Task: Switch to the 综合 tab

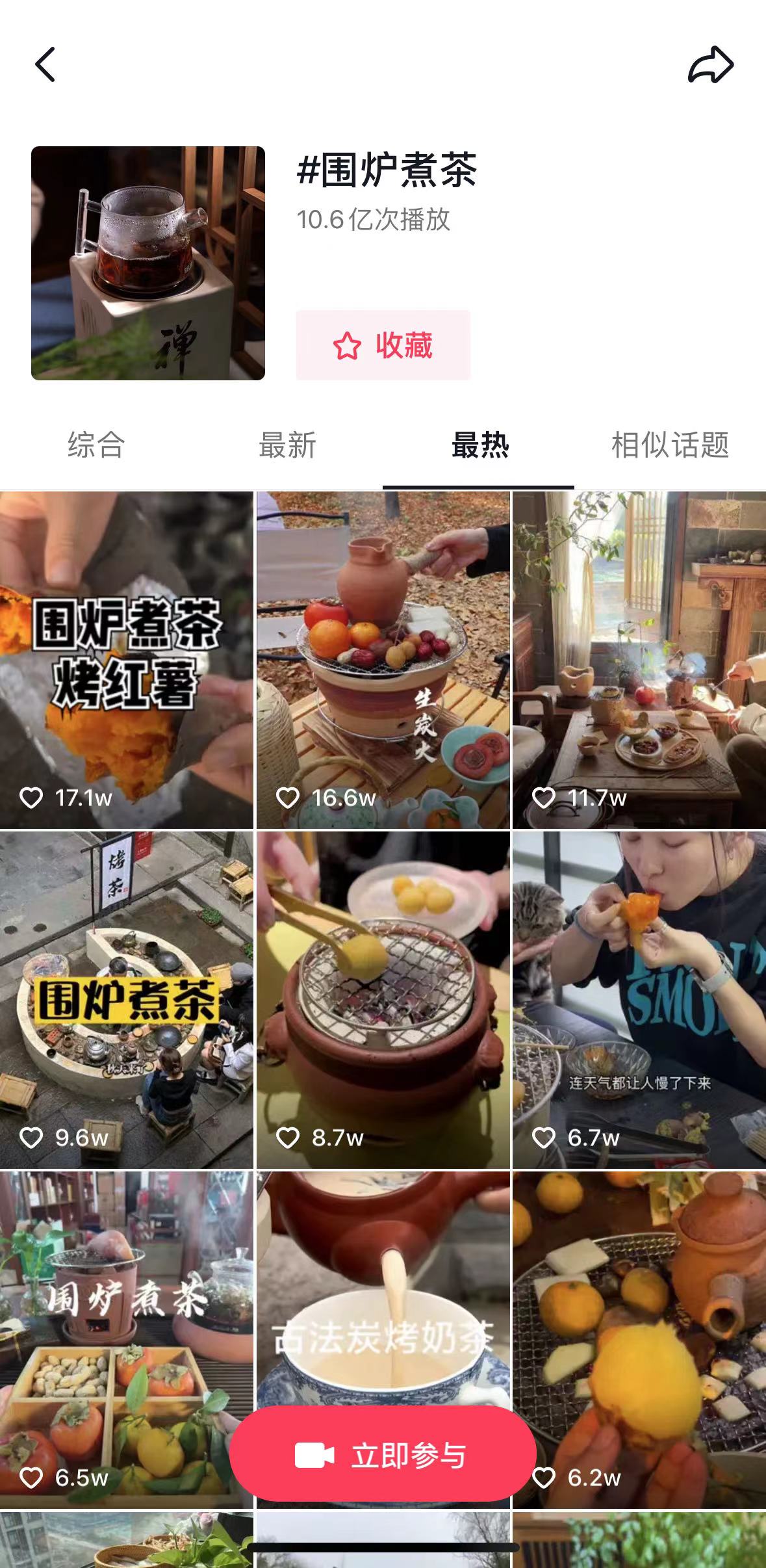Action: [96, 446]
